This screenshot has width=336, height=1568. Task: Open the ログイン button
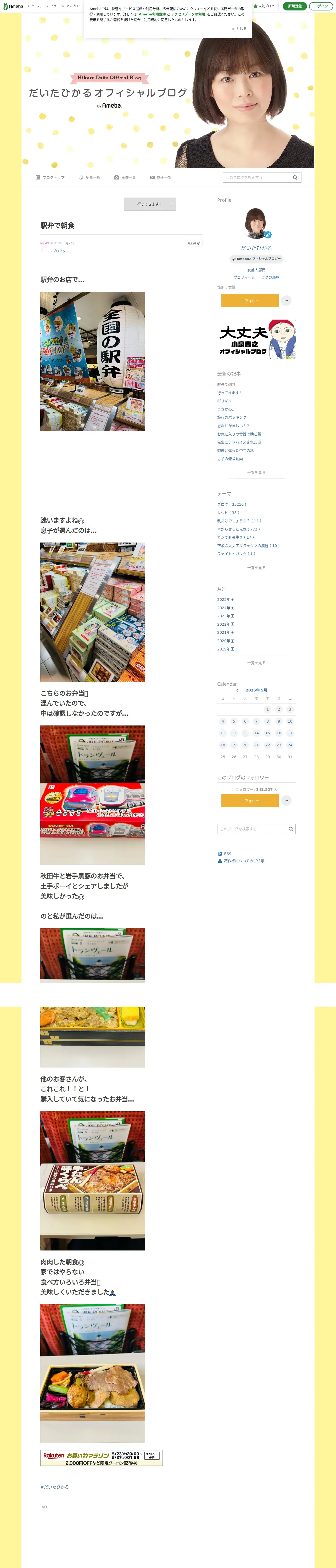pos(321,6)
